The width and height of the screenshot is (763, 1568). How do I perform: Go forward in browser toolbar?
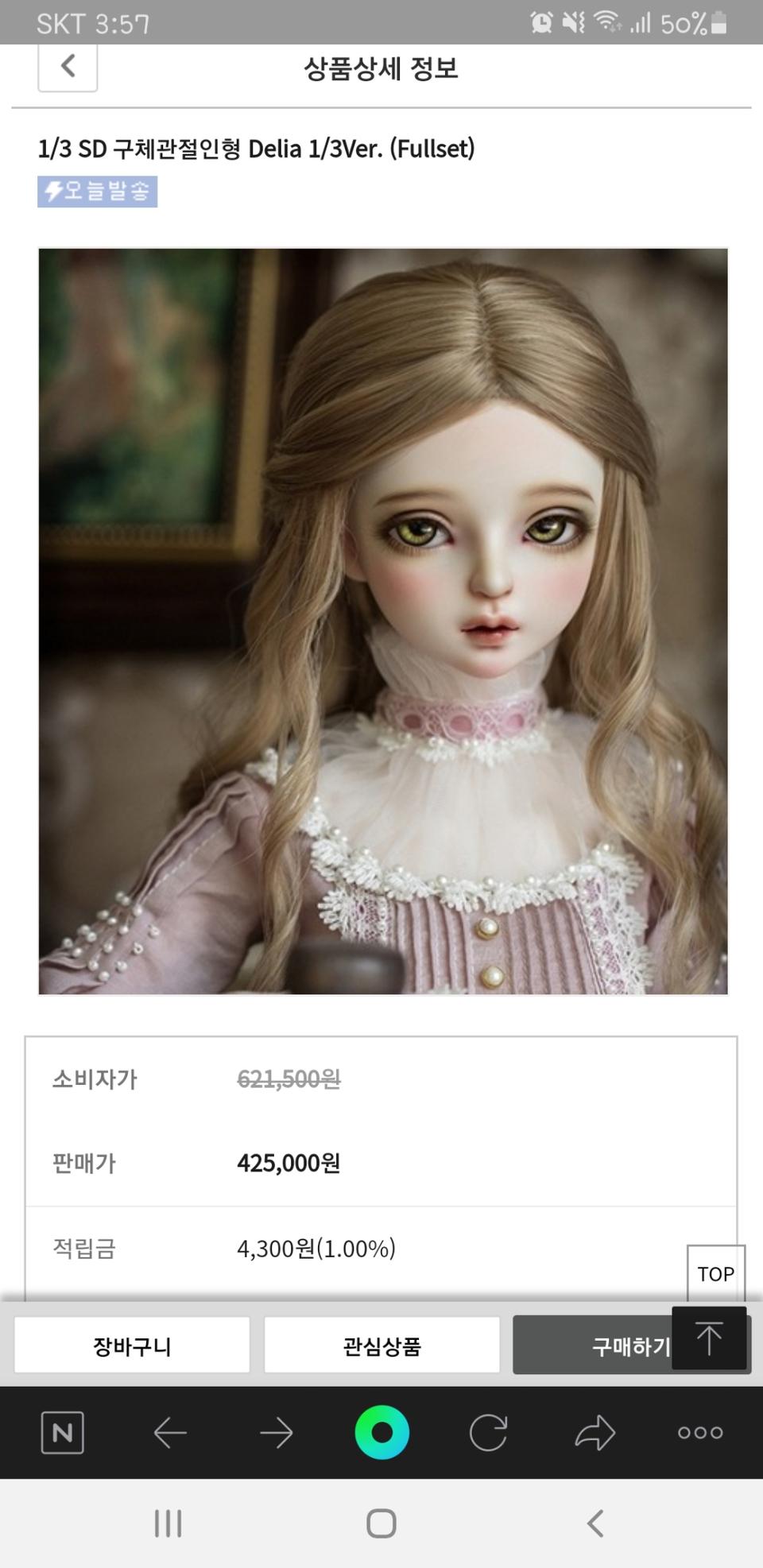click(x=276, y=1433)
